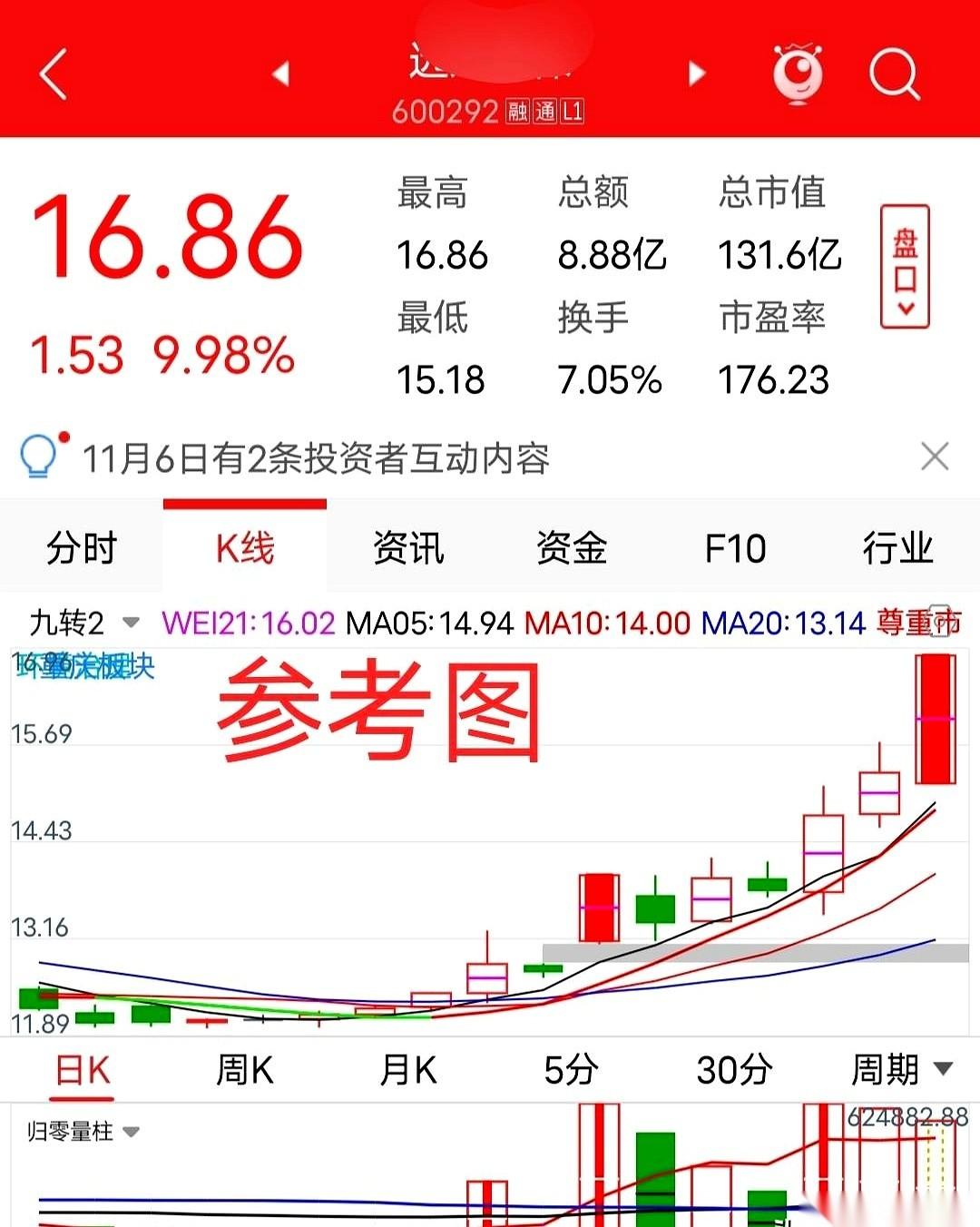Open the robot assistant icon
The width and height of the screenshot is (980, 1227).
798,74
